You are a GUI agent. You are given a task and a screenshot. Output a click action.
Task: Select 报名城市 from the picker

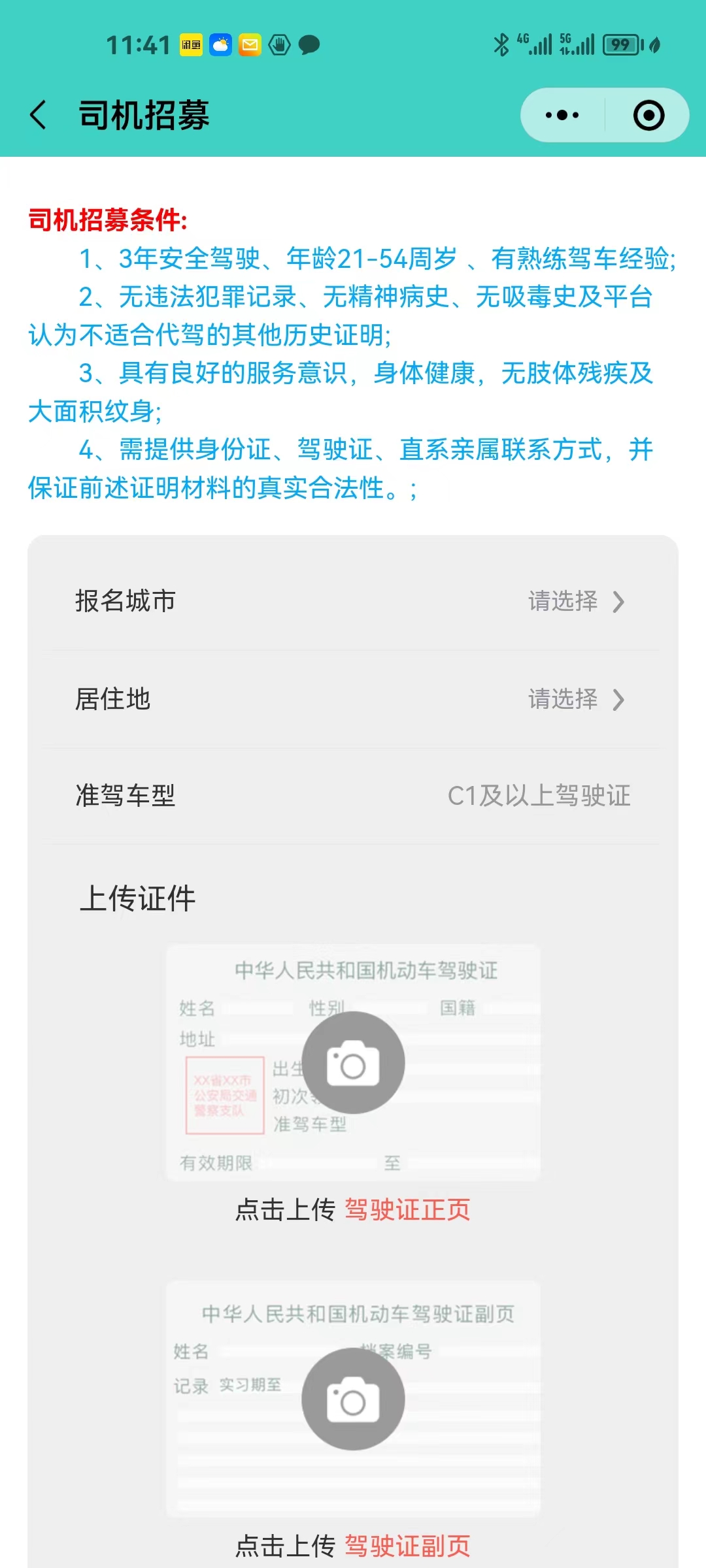click(x=575, y=601)
